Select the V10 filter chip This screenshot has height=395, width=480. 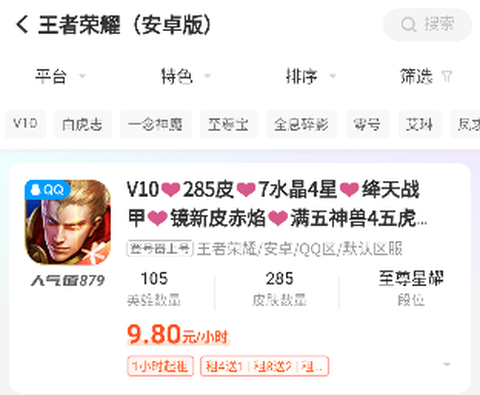coord(25,124)
